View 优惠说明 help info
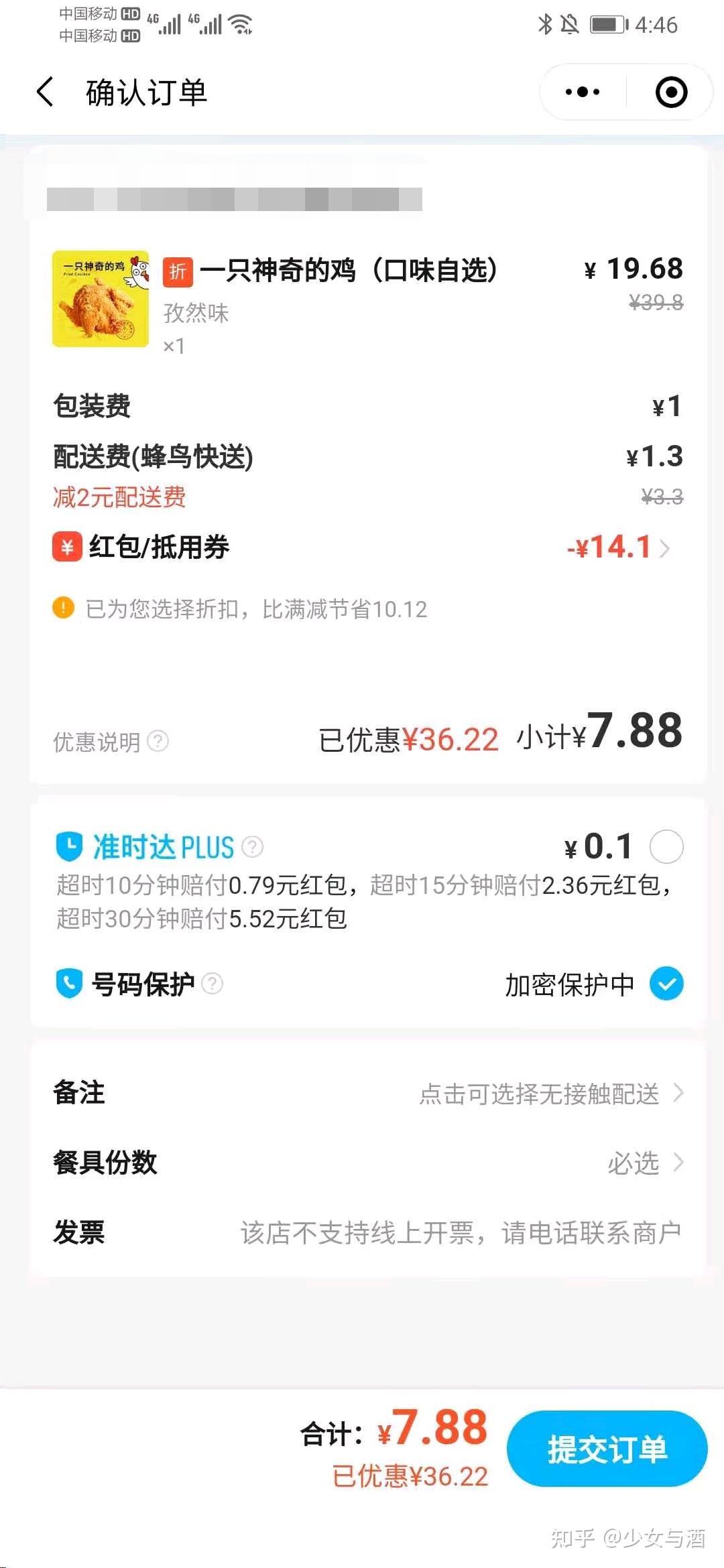The width and height of the screenshot is (724, 1568). coord(158,741)
